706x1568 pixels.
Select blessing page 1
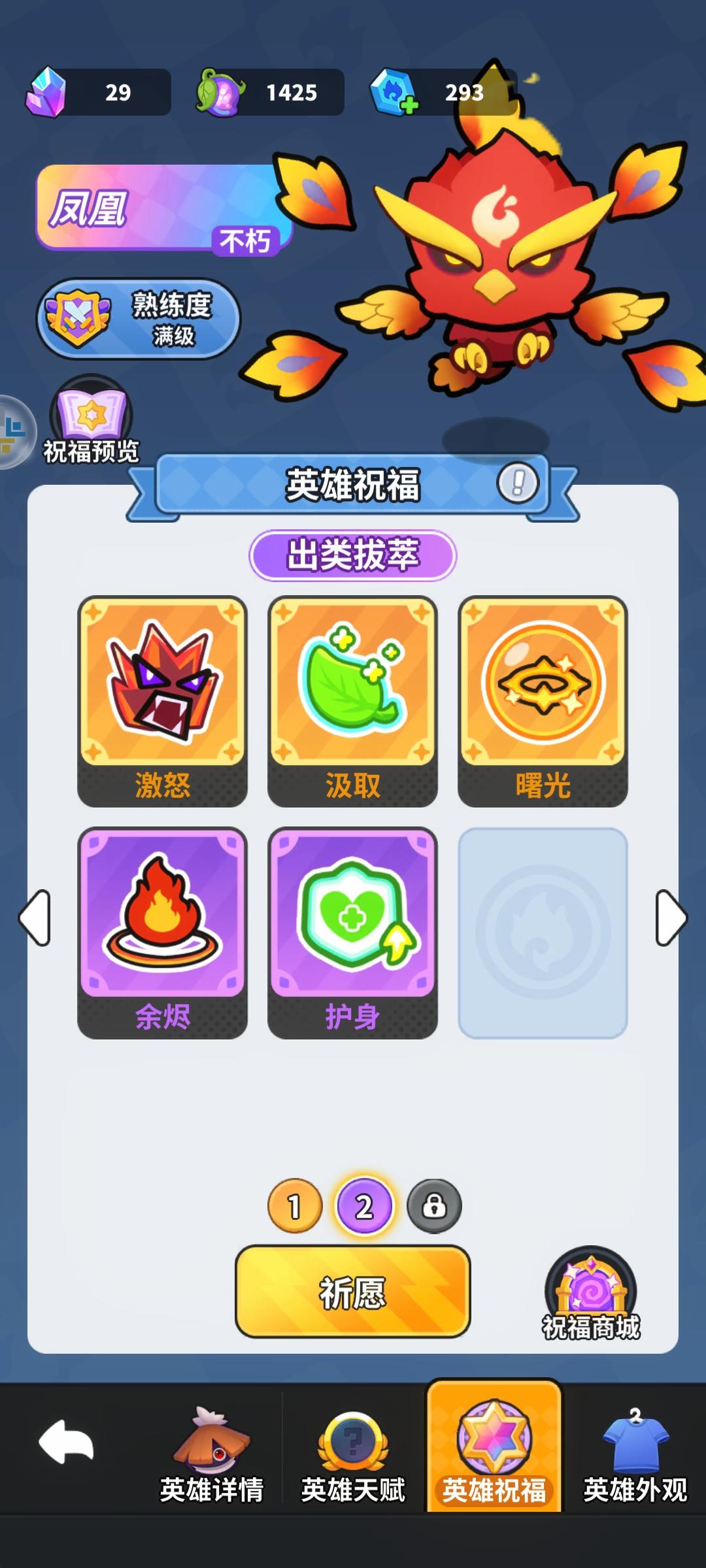point(294,1205)
